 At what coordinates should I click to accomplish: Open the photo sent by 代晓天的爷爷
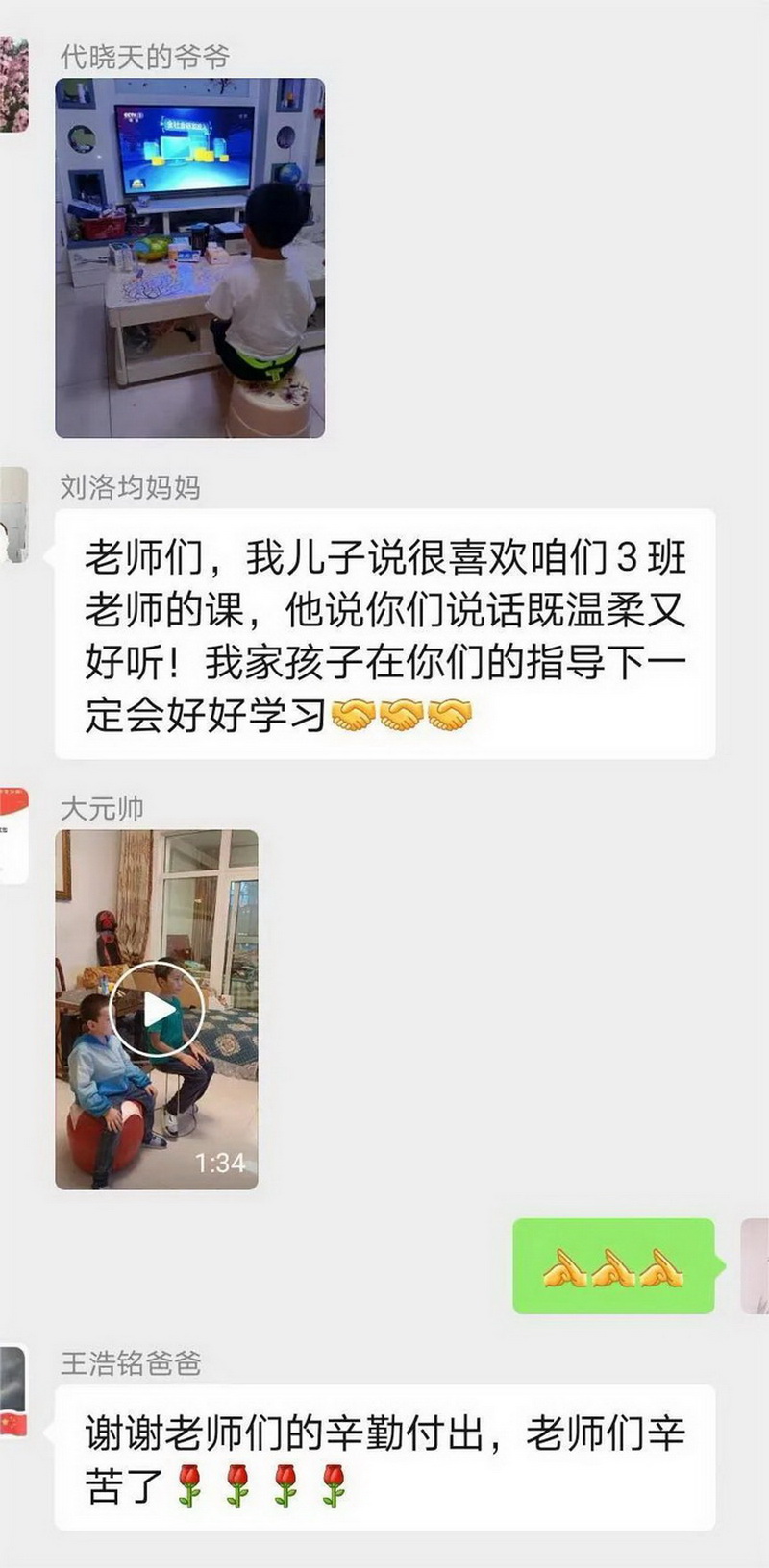(x=189, y=257)
